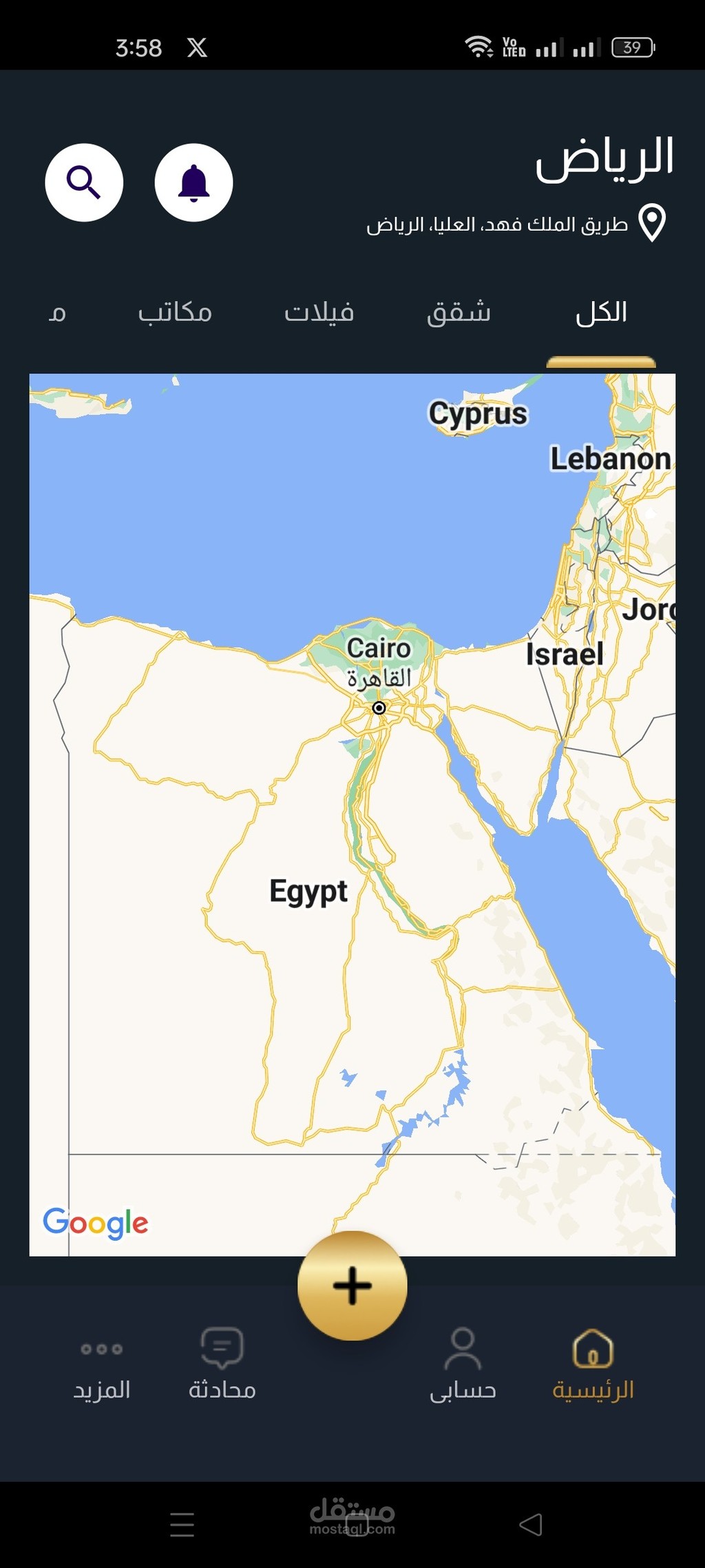Switch to the فيلات tab
Screen dimensions: 705x1568
tap(319, 313)
